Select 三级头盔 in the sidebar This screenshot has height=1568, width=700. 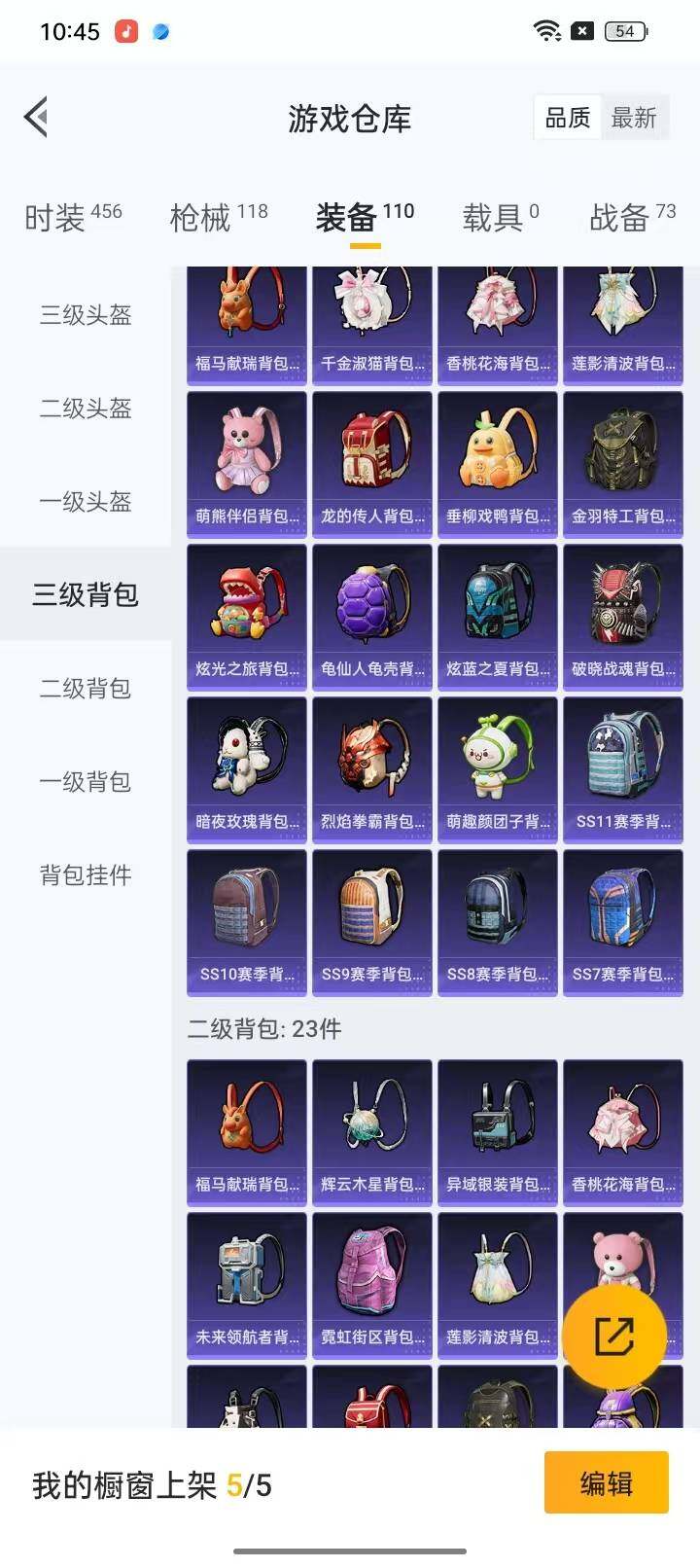click(x=86, y=315)
